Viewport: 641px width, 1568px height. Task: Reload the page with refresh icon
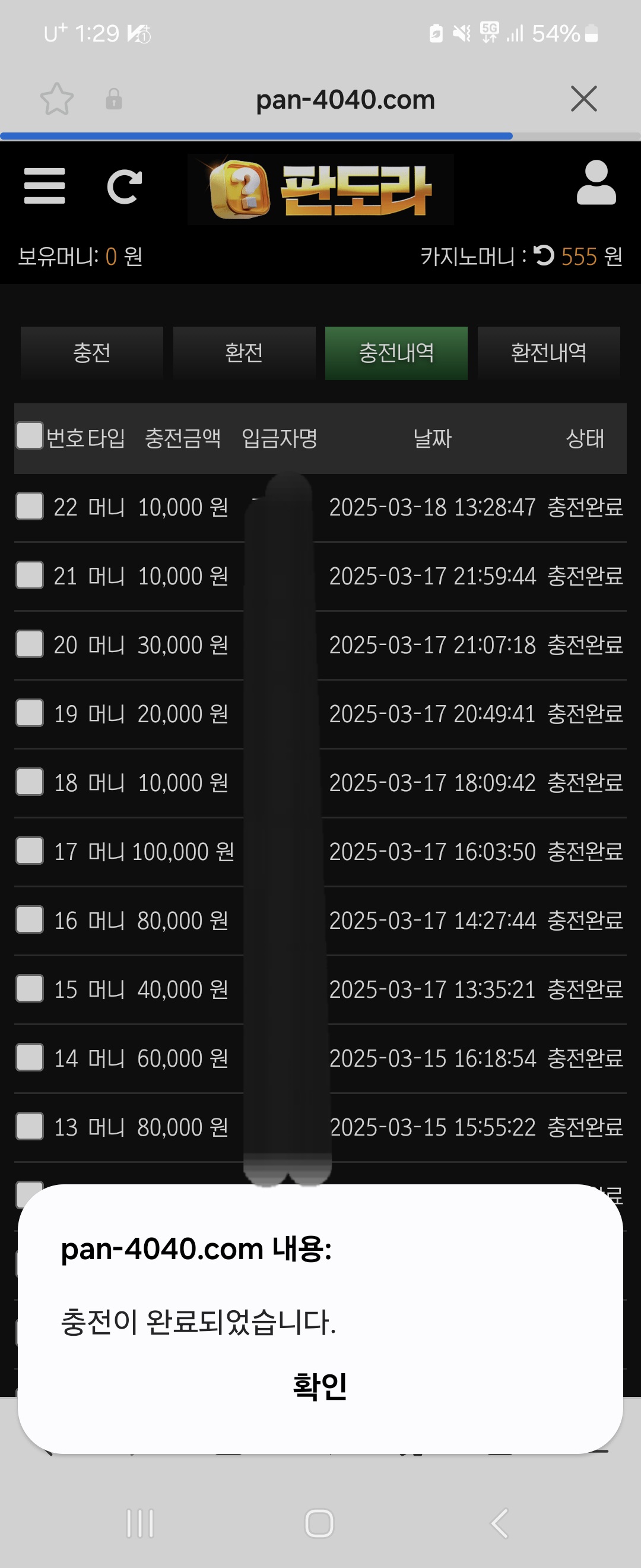[x=124, y=186]
